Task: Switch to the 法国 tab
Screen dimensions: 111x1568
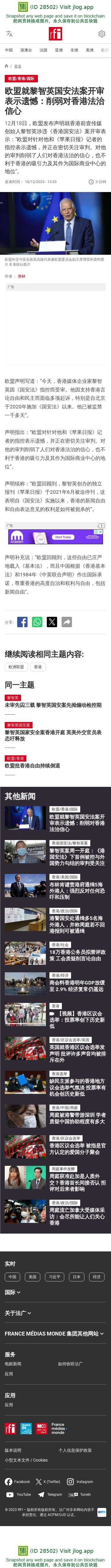Action: (43, 51)
